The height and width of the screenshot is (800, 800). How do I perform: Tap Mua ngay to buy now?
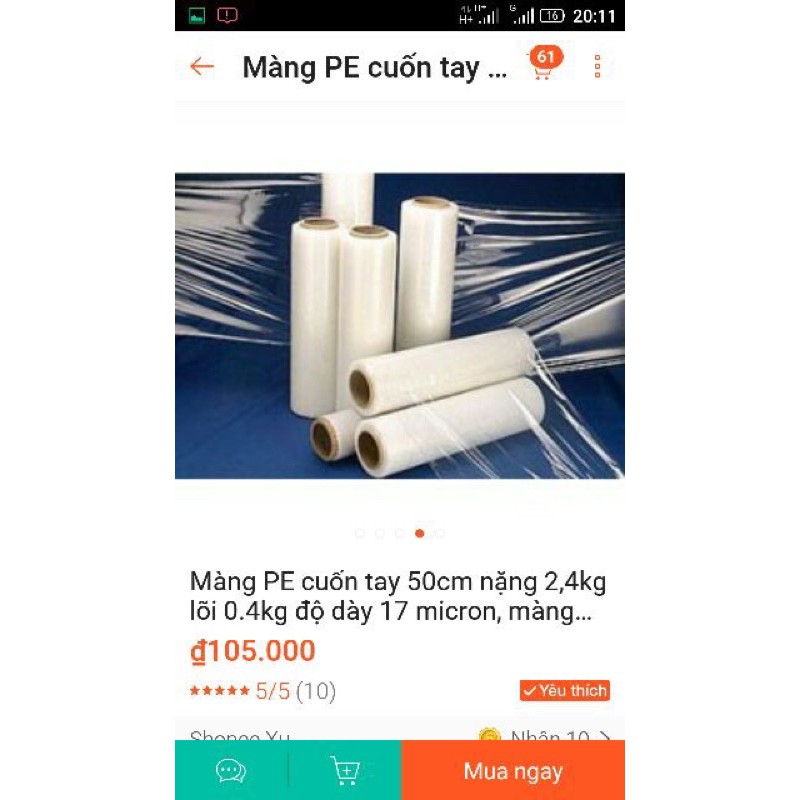tap(512, 771)
